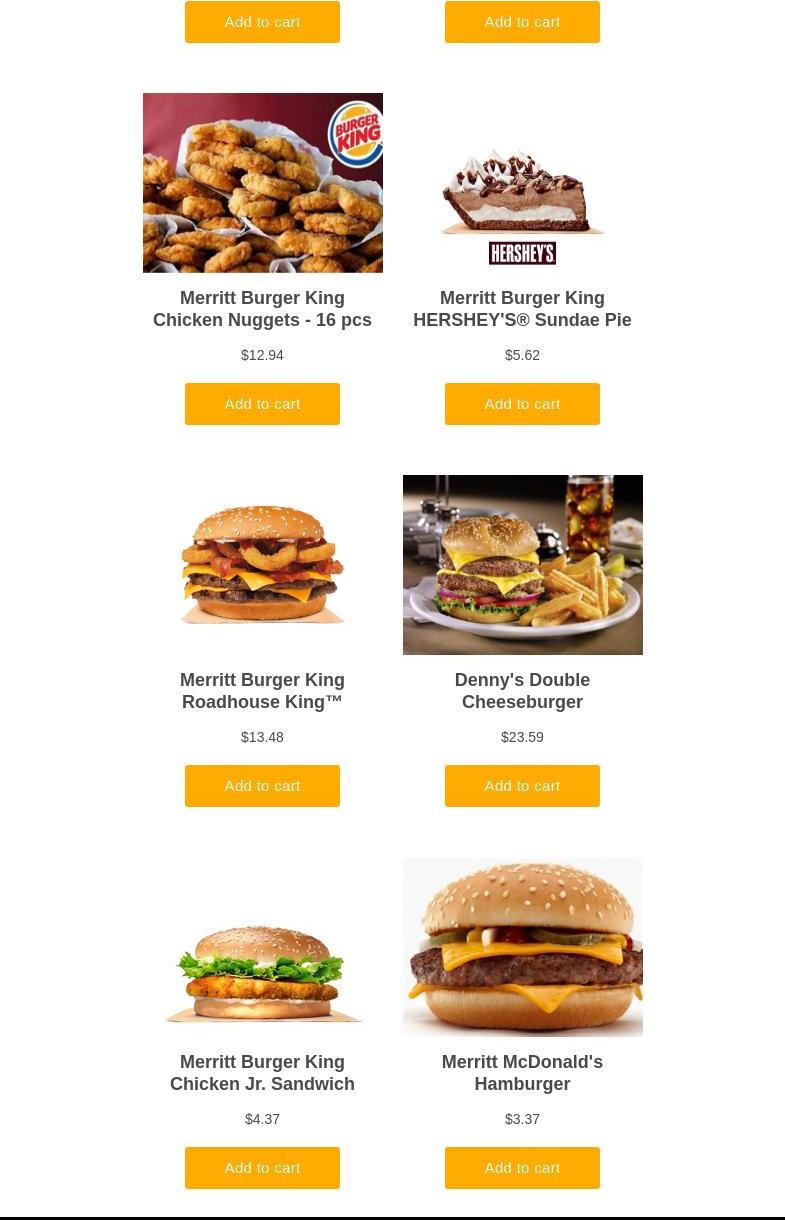The height and width of the screenshot is (1220, 785).
Task: Select the Merritt McDonald's Hamburger title
Action: coord(522,1073)
